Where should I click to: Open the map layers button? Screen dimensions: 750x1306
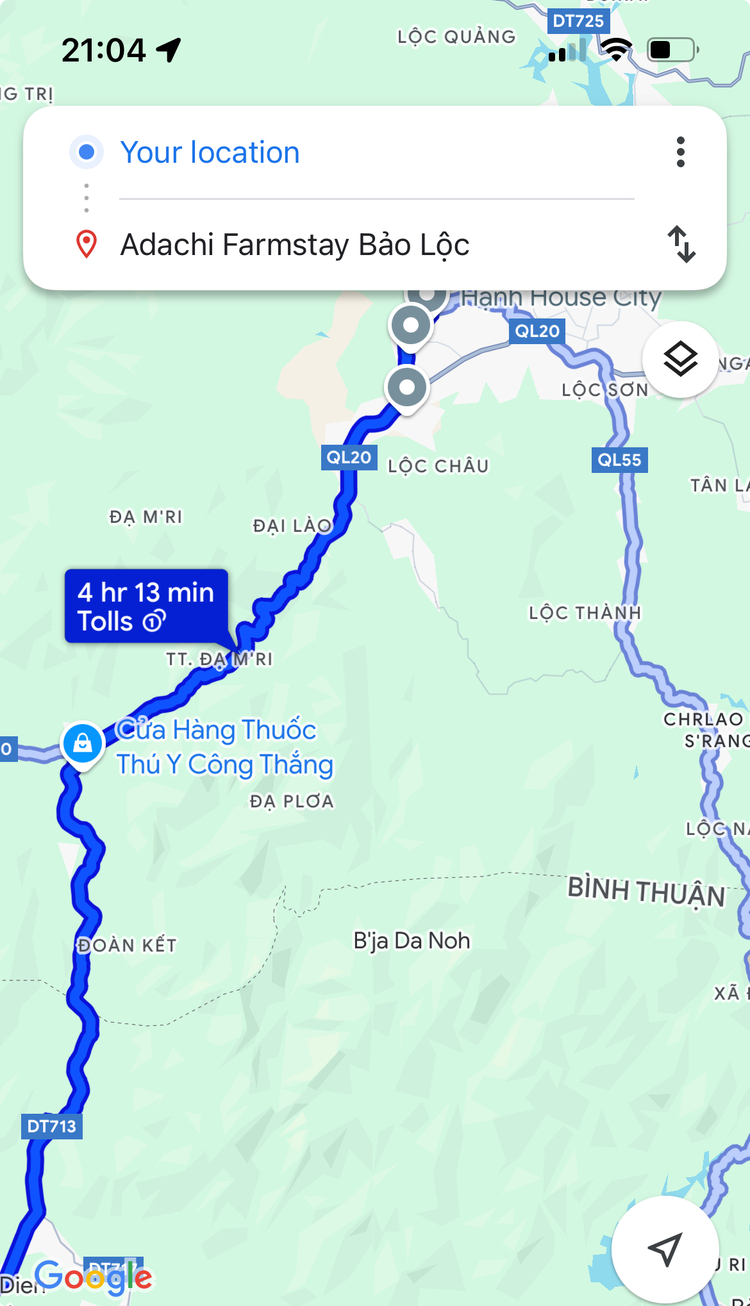[680, 359]
